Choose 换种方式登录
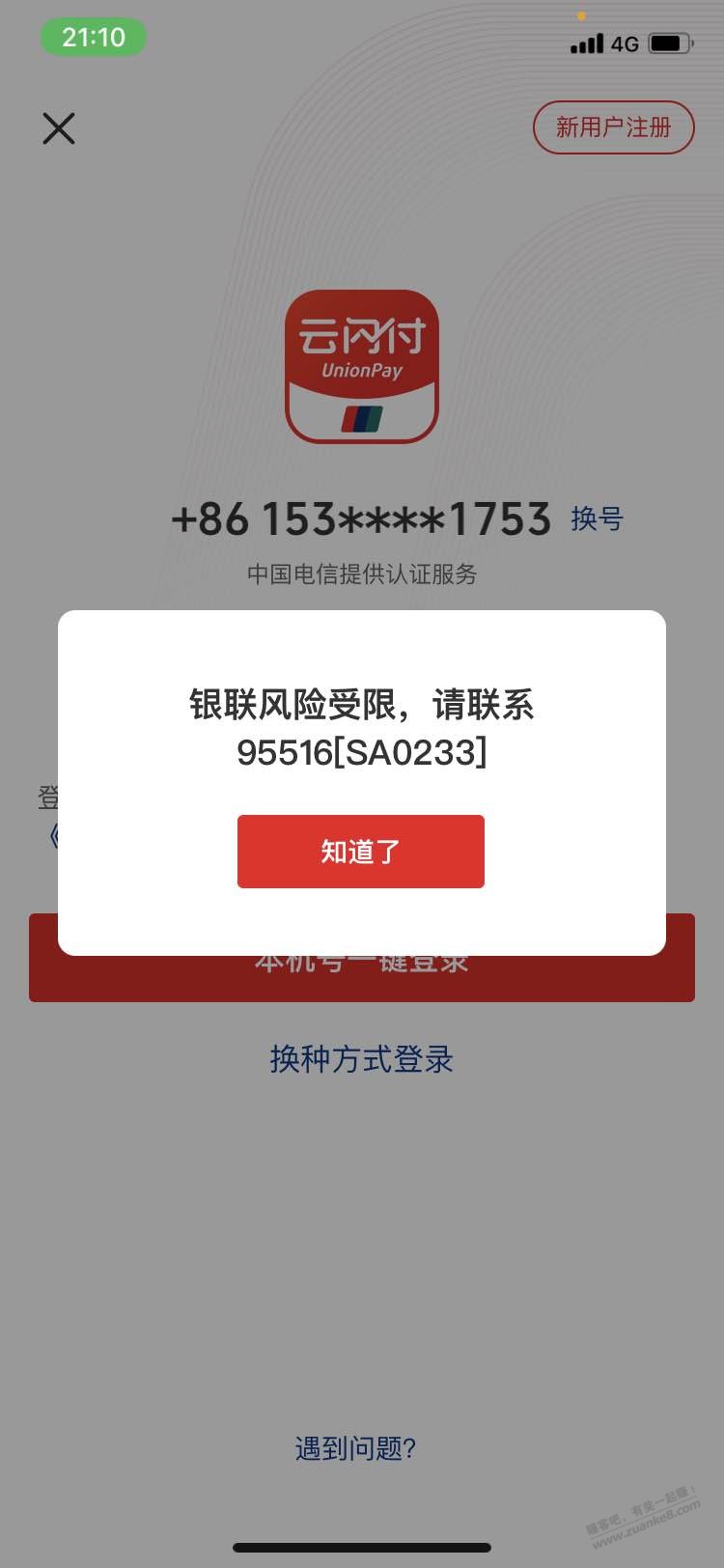724x1568 pixels. (x=361, y=1059)
